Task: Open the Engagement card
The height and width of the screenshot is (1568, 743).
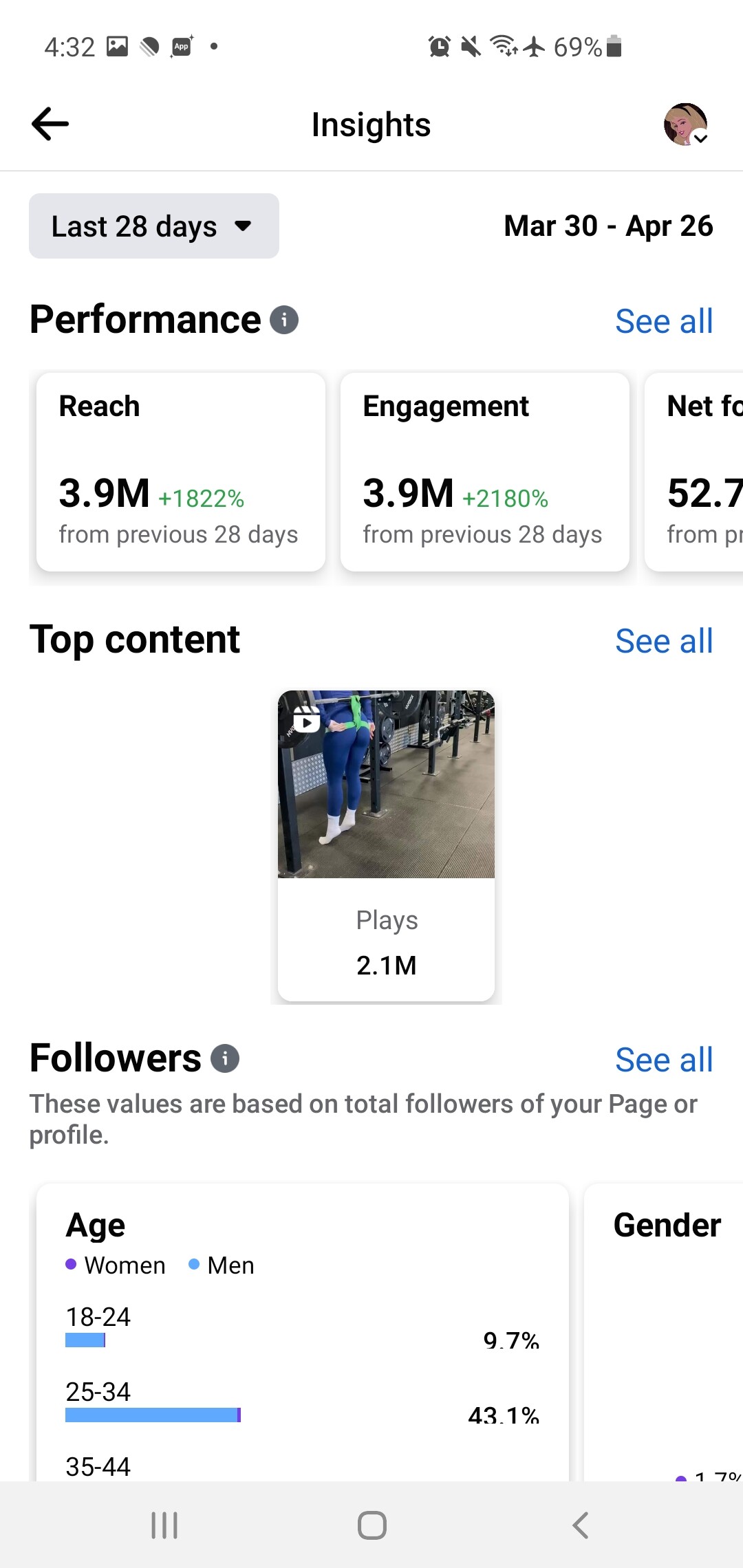Action: click(485, 472)
